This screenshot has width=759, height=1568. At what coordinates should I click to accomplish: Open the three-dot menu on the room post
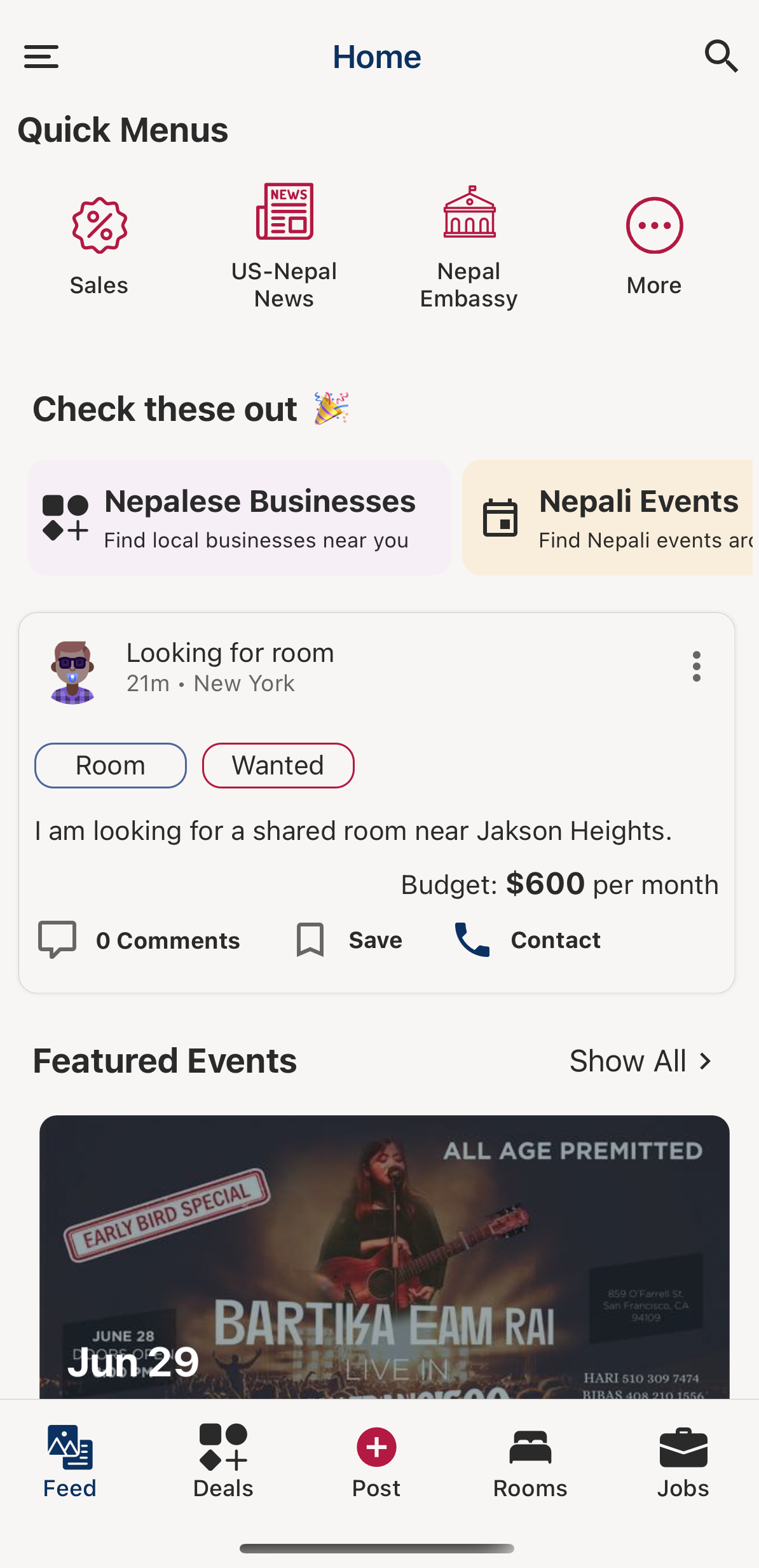(x=697, y=666)
